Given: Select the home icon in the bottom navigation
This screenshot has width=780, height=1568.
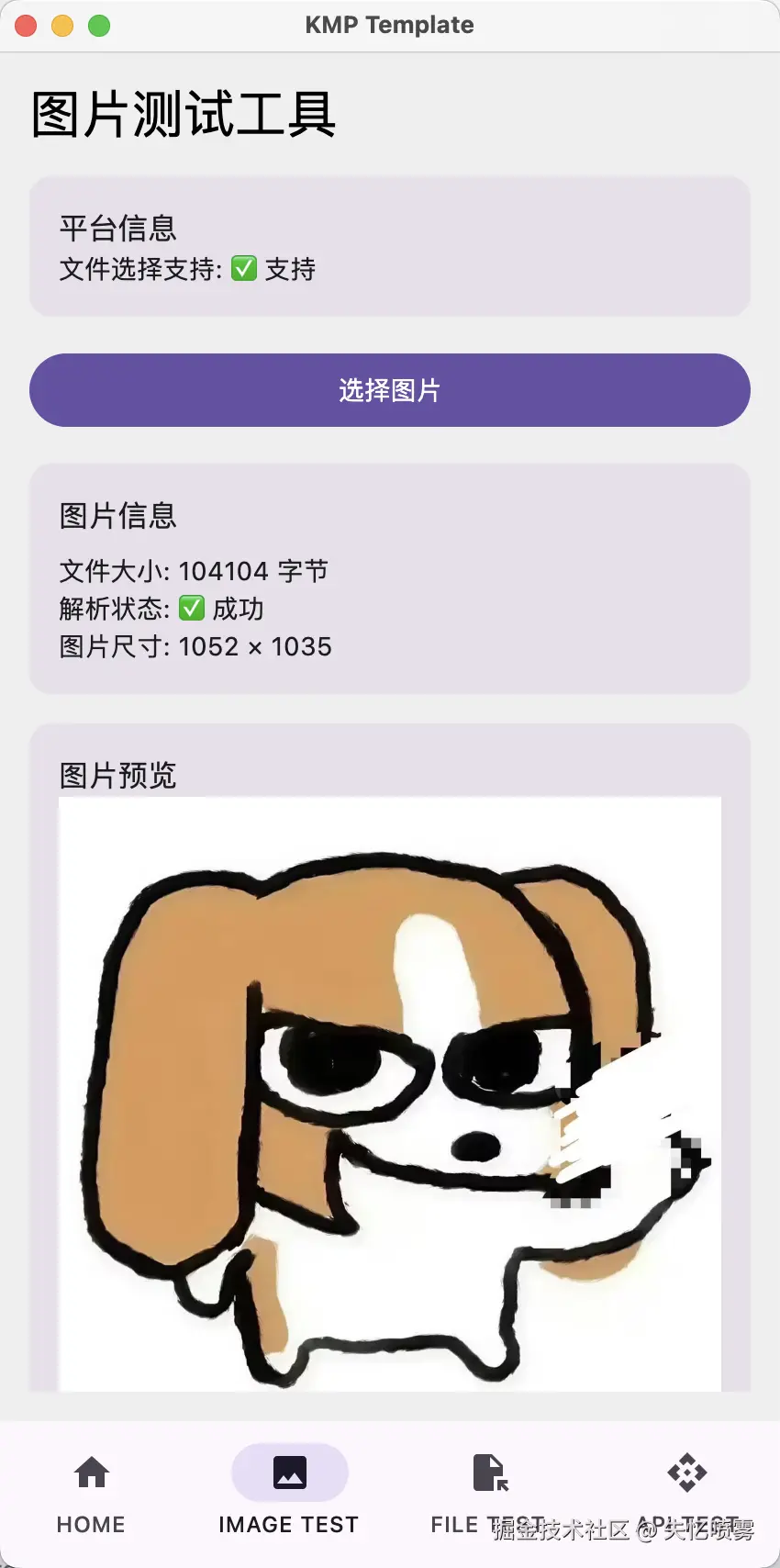Looking at the screenshot, I should point(90,1471).
